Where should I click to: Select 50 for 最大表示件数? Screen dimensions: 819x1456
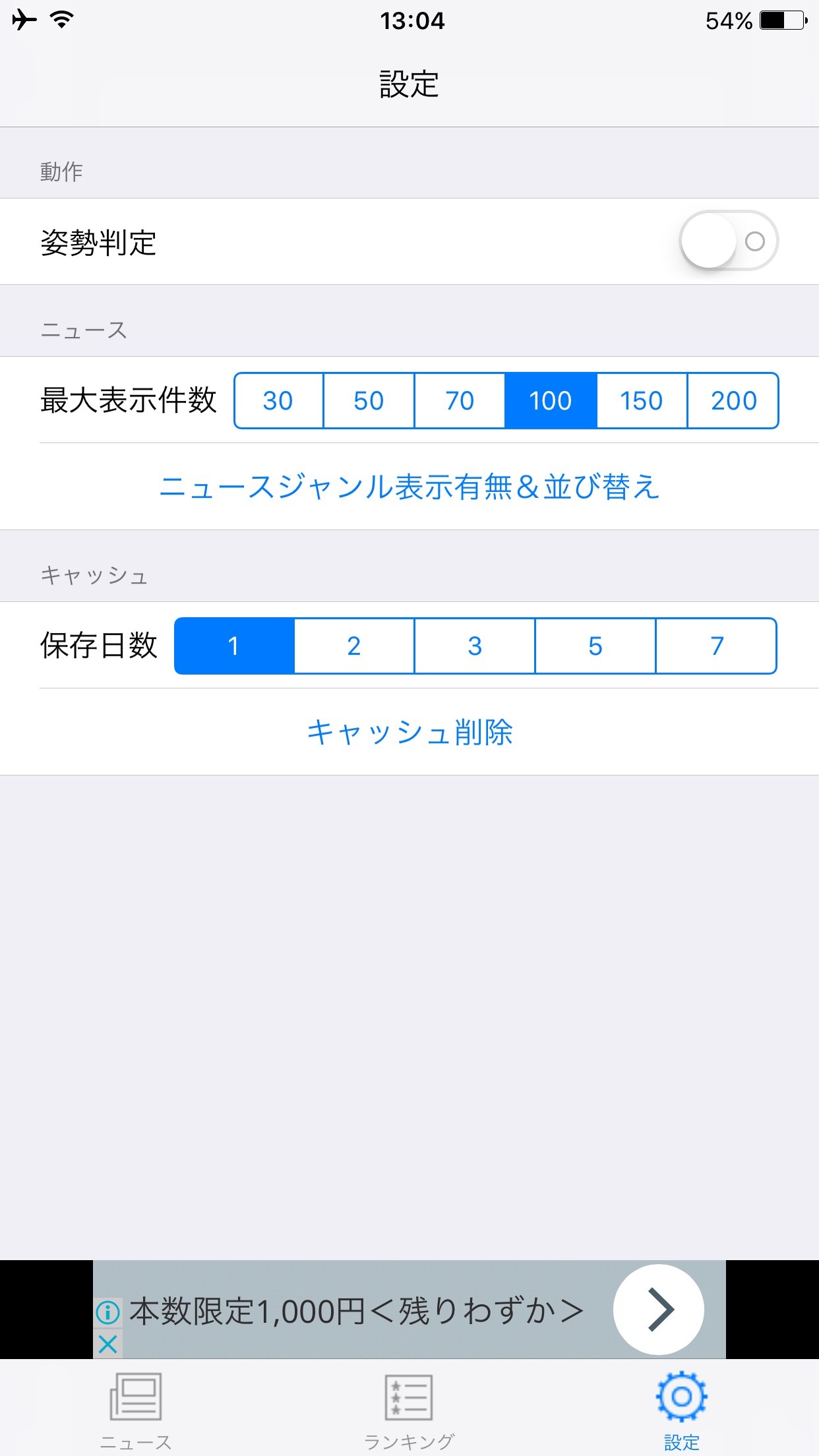coord(369,401)
